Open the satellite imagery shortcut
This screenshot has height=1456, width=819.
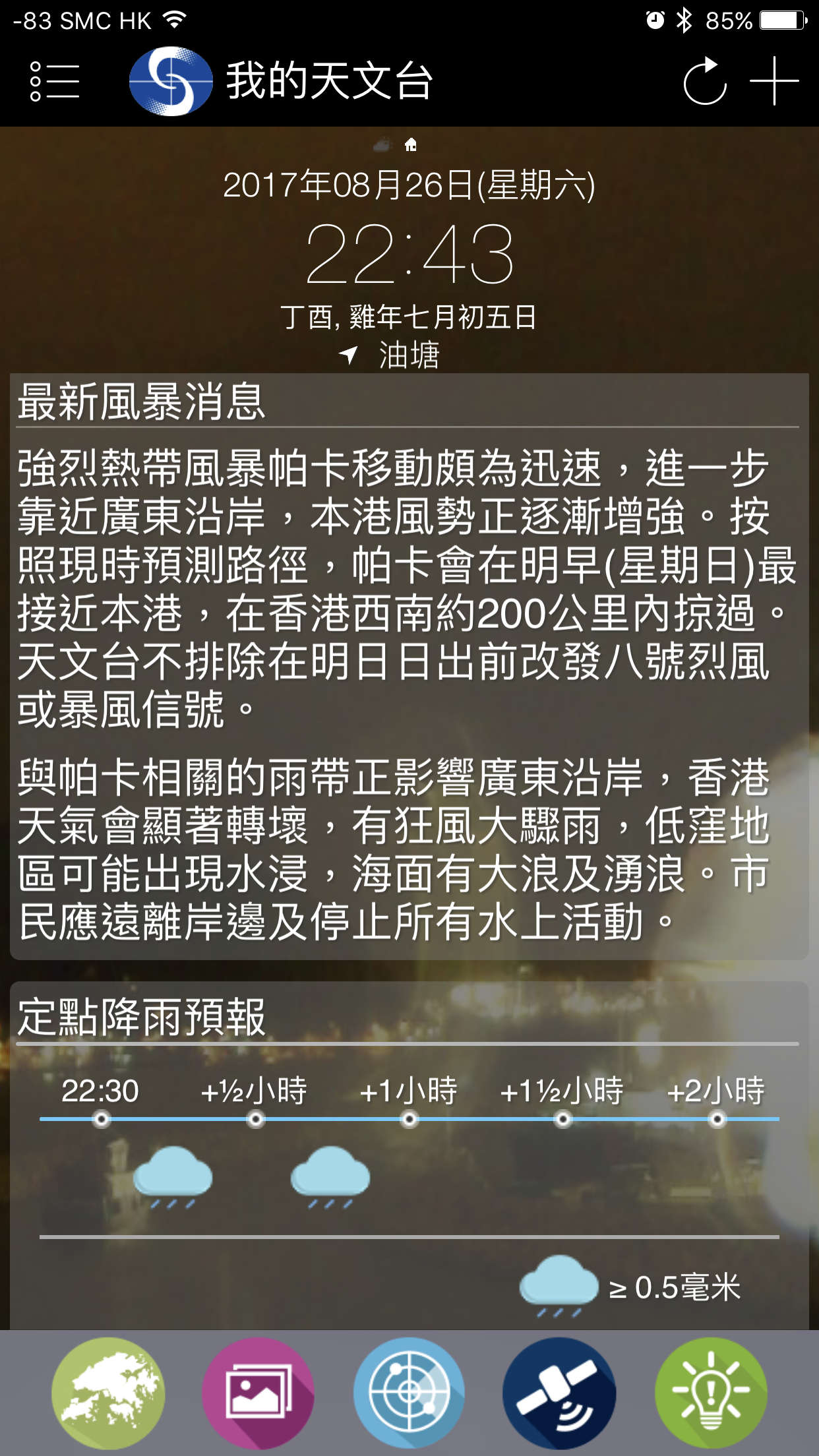[x=559, y=1393]
